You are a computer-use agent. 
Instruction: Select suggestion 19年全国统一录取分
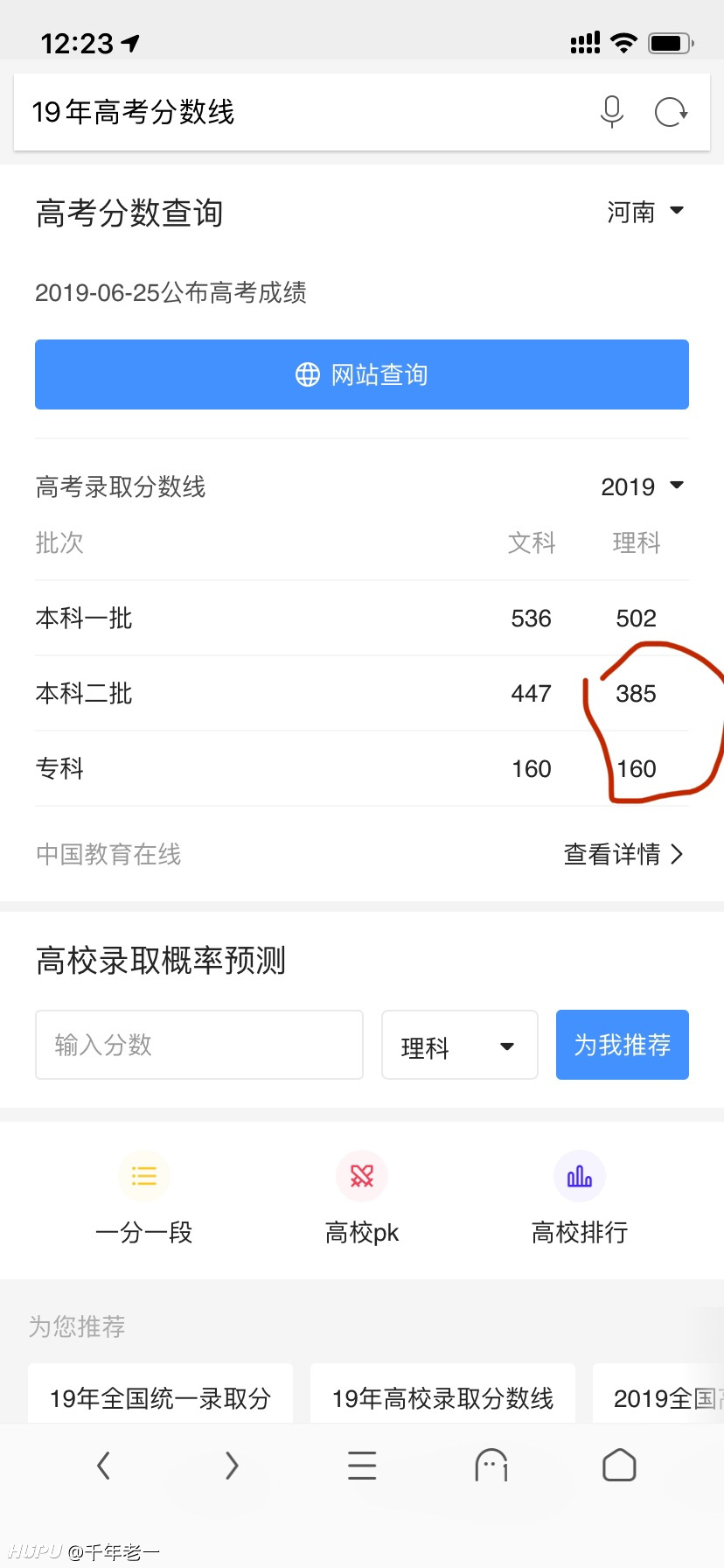[160, 1397]
